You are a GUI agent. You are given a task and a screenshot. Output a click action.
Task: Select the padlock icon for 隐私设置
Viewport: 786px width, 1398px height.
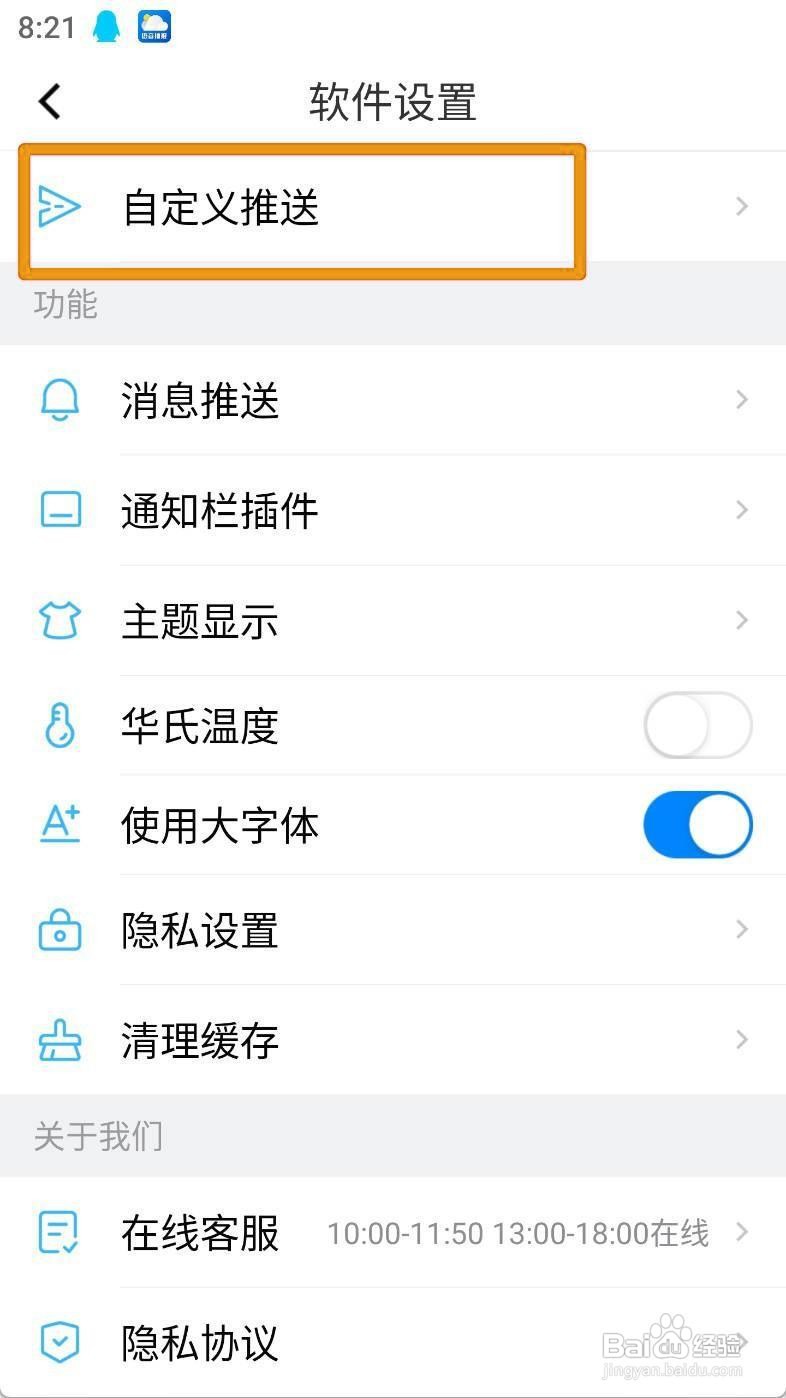(x=60, y=930)
